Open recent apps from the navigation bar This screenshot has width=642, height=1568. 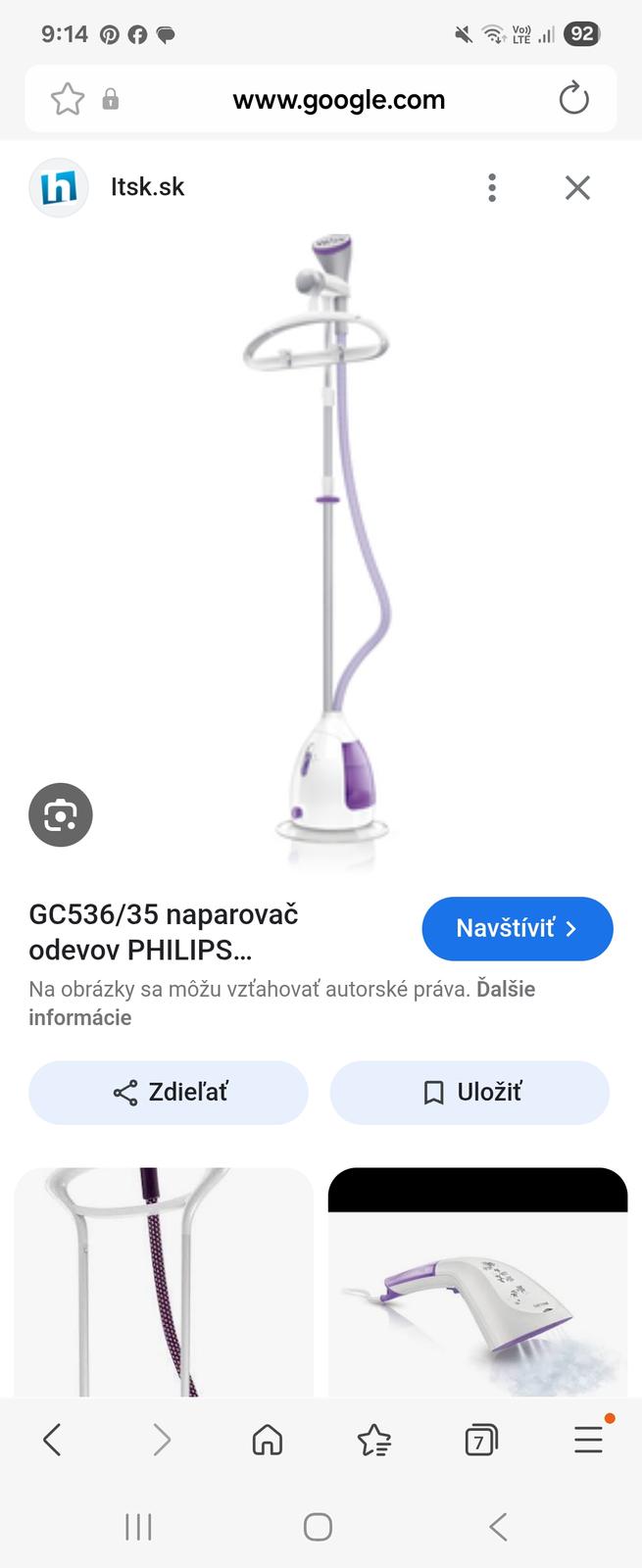coord(138,1526)
